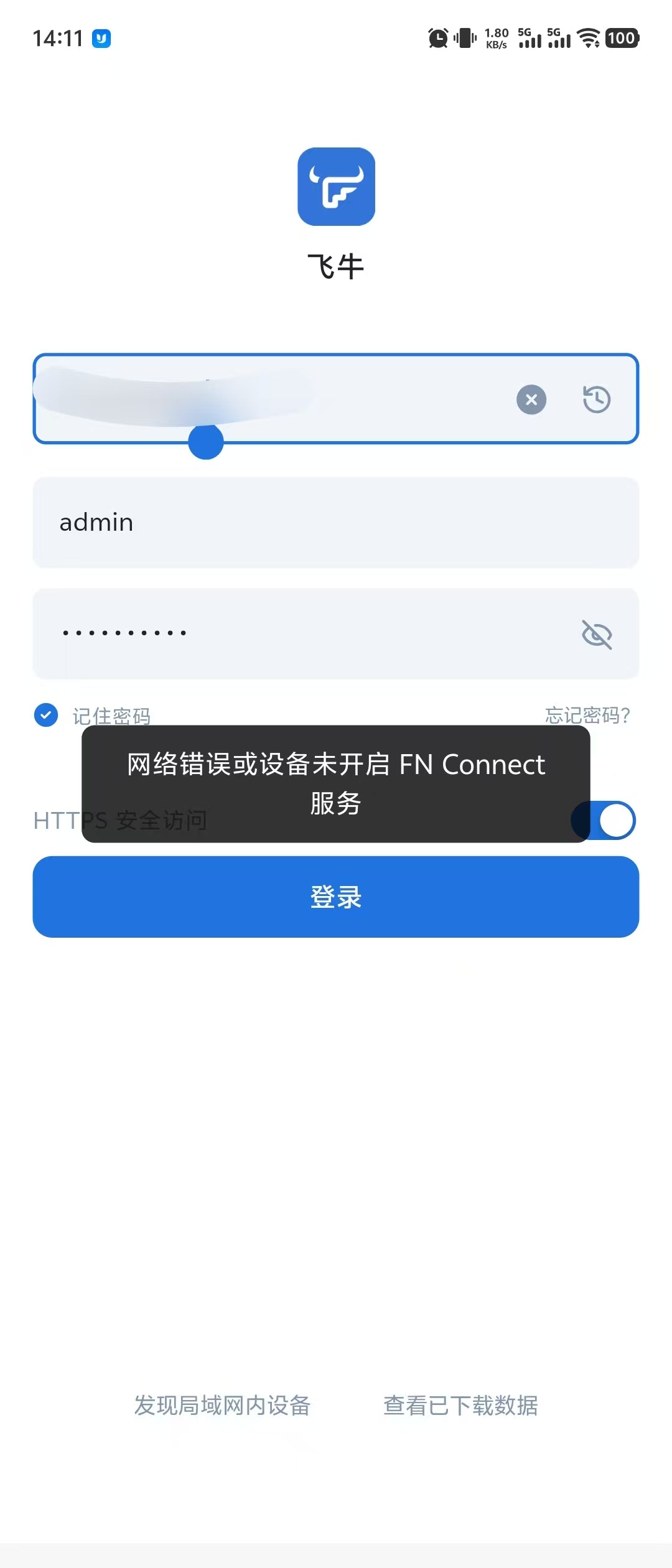Edit the admin username field
This screenshot has height=1568, width=672.
pos(336,522)
